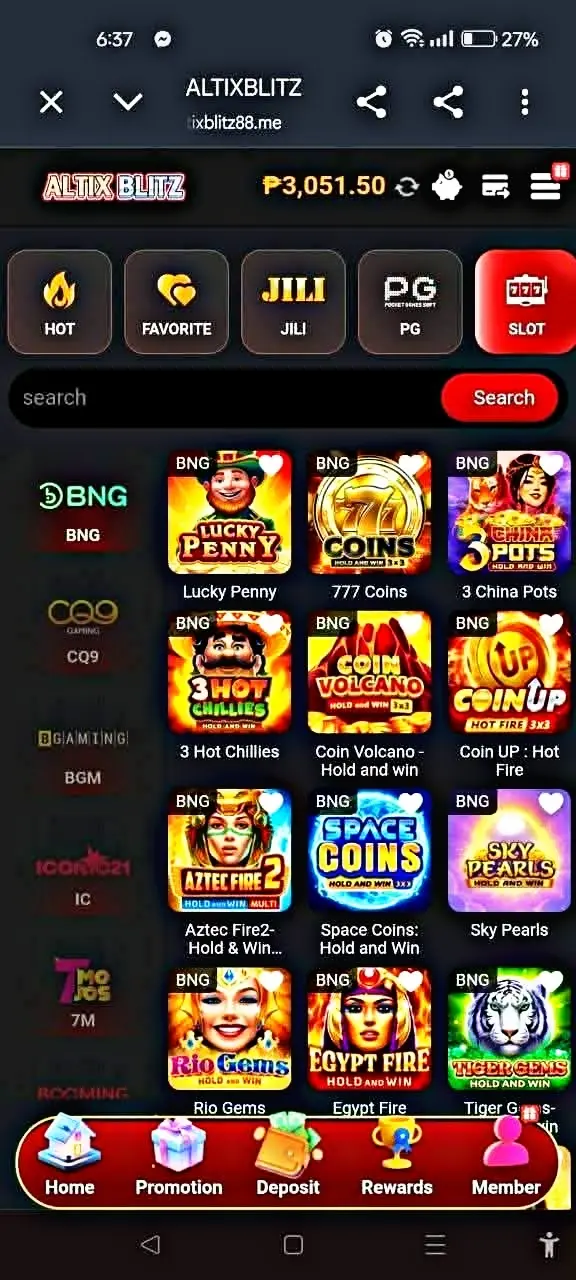The width and height of the screenshot is (576, 1280).
Task: Tap the system back button
Action: [150, 1244]
